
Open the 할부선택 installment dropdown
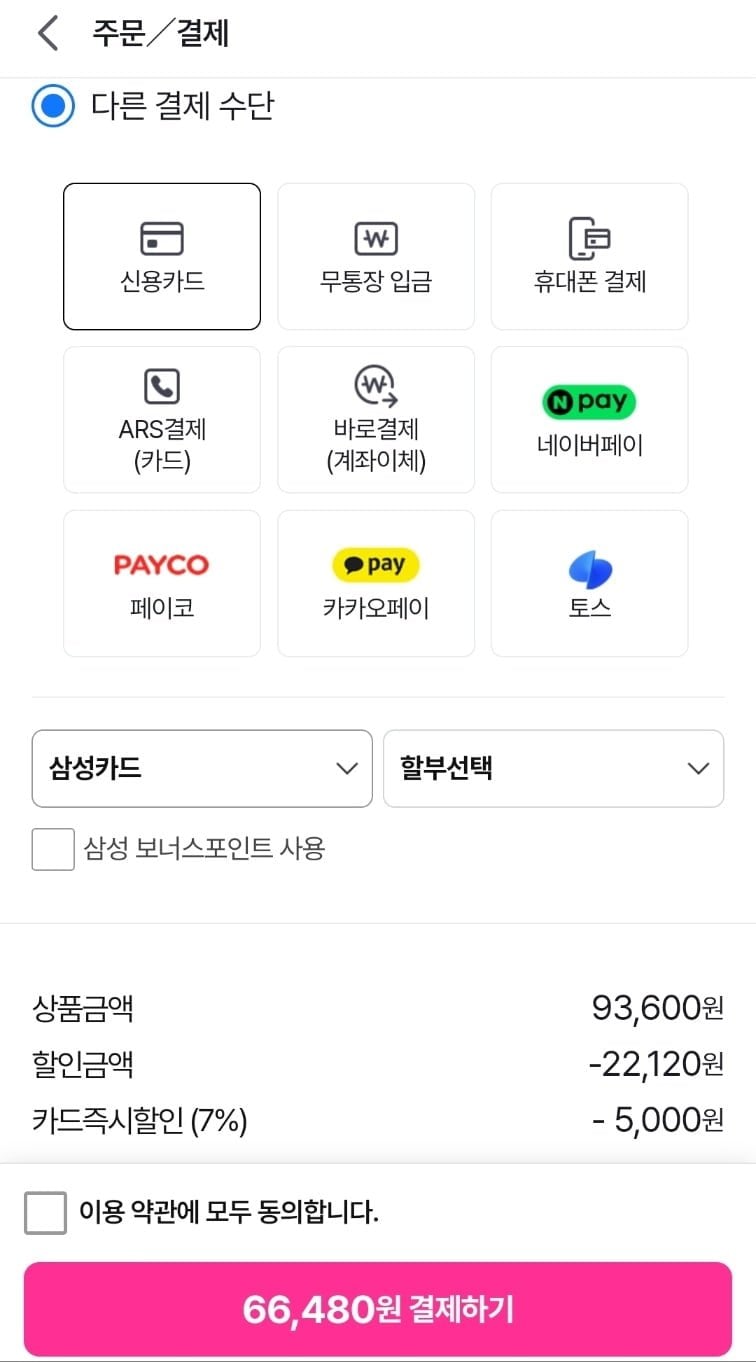point(554,768)
